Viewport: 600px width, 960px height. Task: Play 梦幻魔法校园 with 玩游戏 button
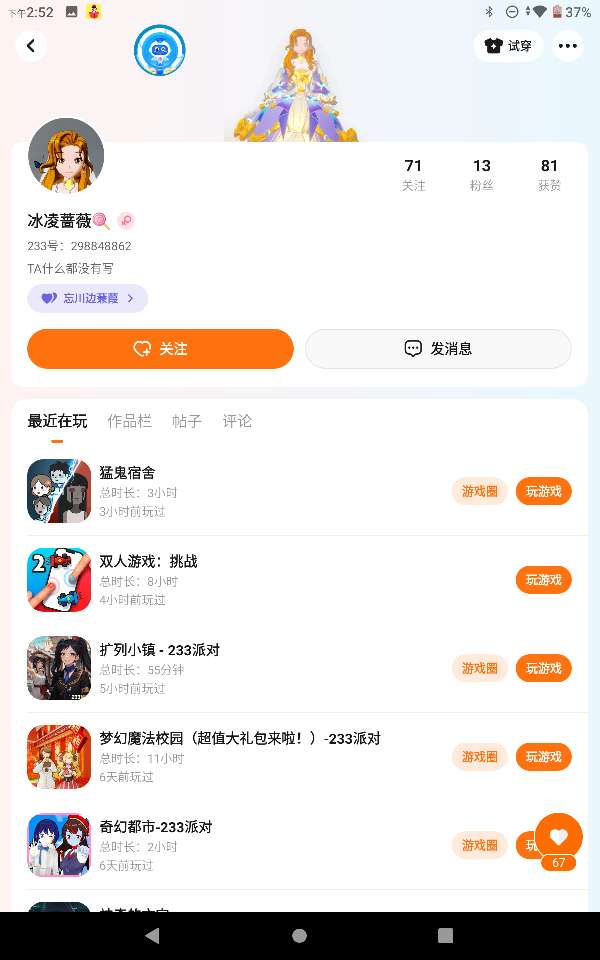point(543,757)
